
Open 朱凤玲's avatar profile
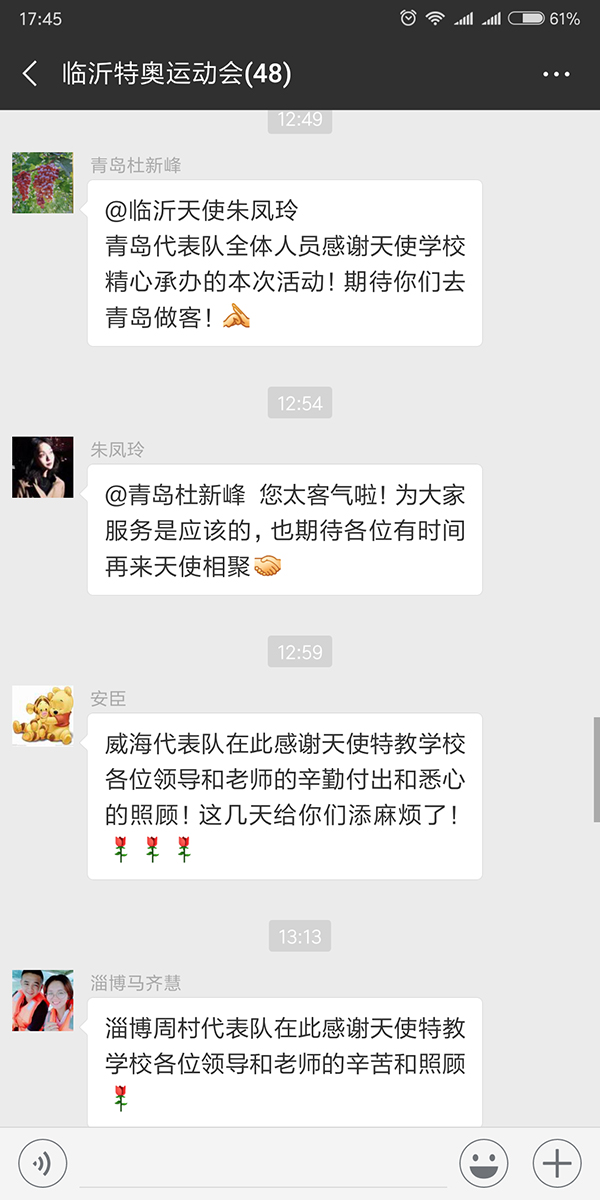(43, 467)
